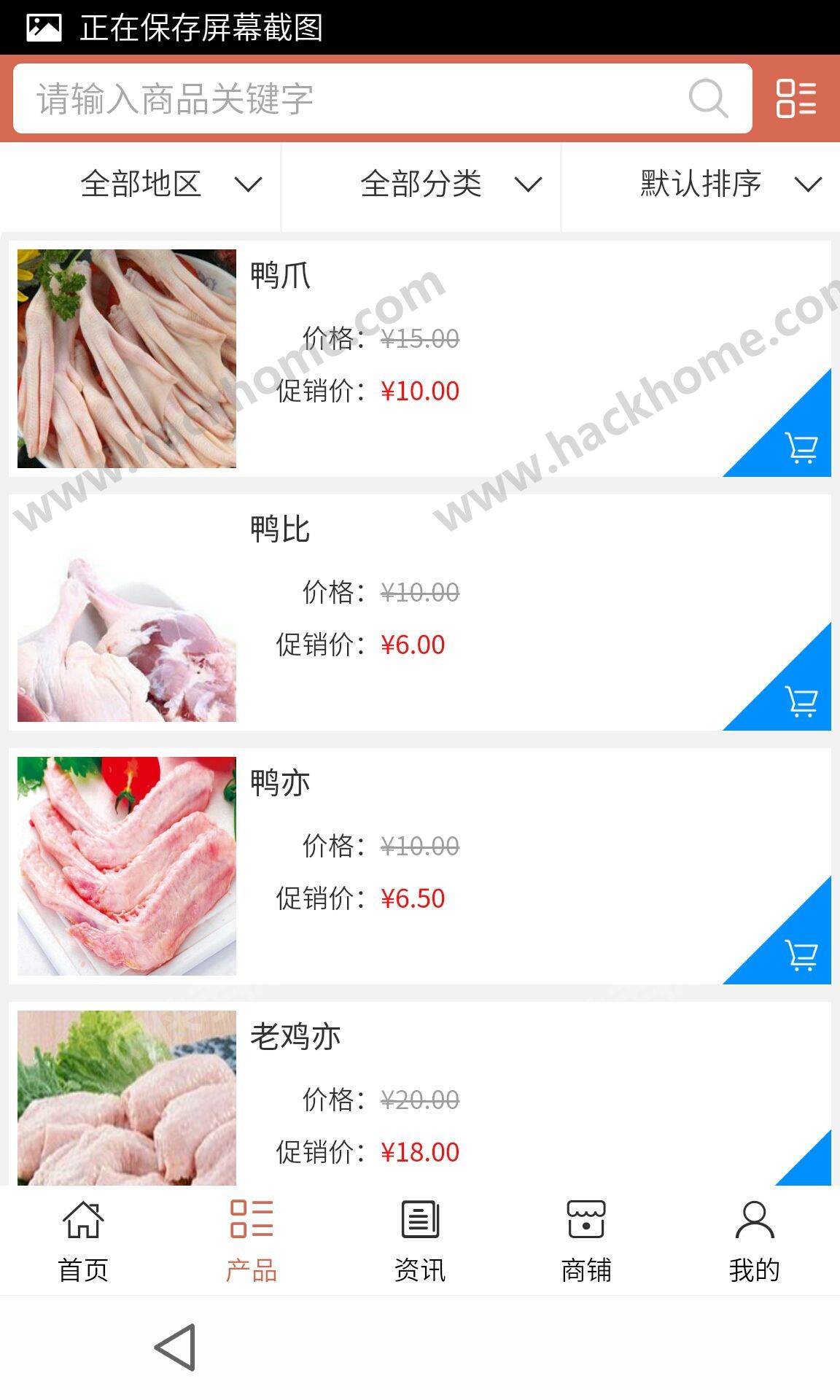
Task: Tap the magnifier search icon
Action: [707, 98]
